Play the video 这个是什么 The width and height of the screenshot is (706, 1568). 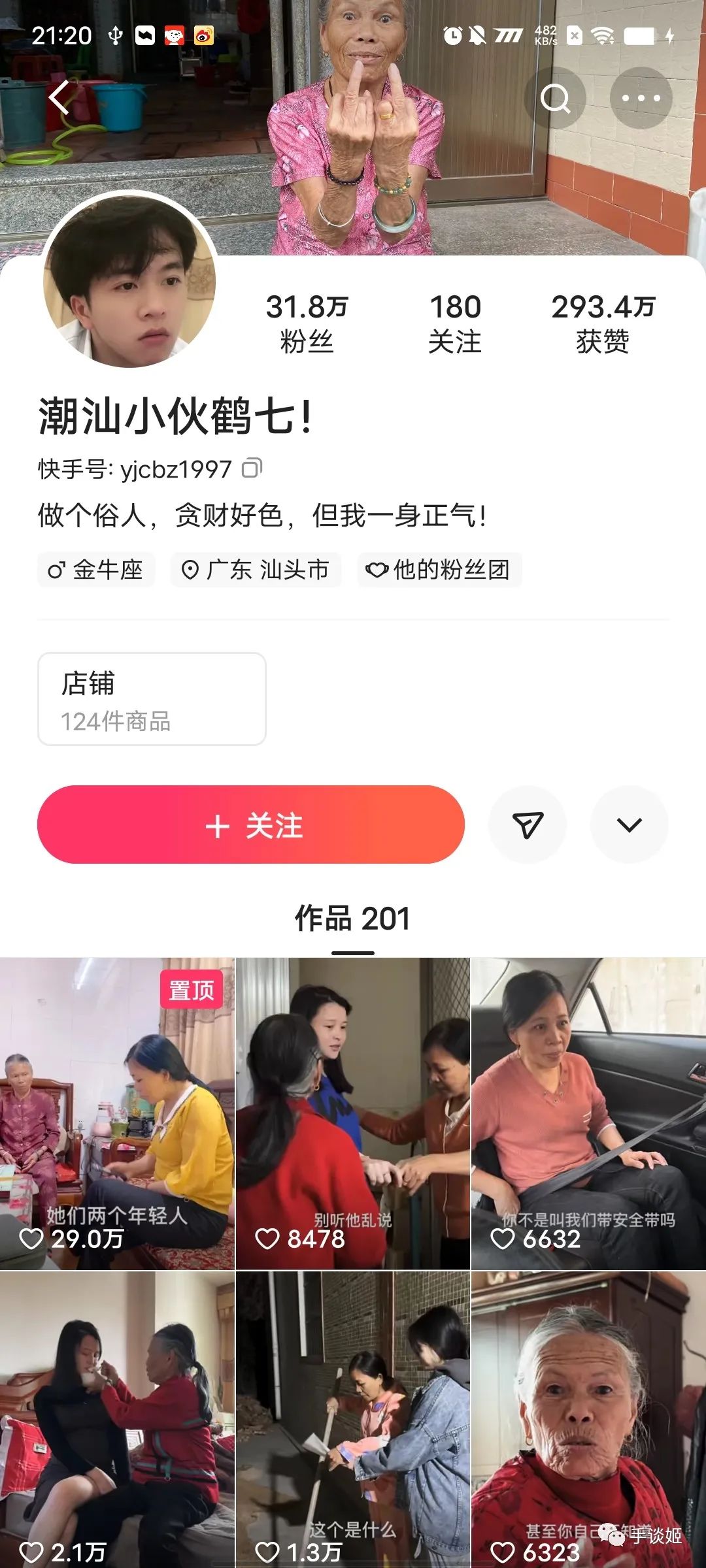pyautogui.click(x=353, y=1419)
